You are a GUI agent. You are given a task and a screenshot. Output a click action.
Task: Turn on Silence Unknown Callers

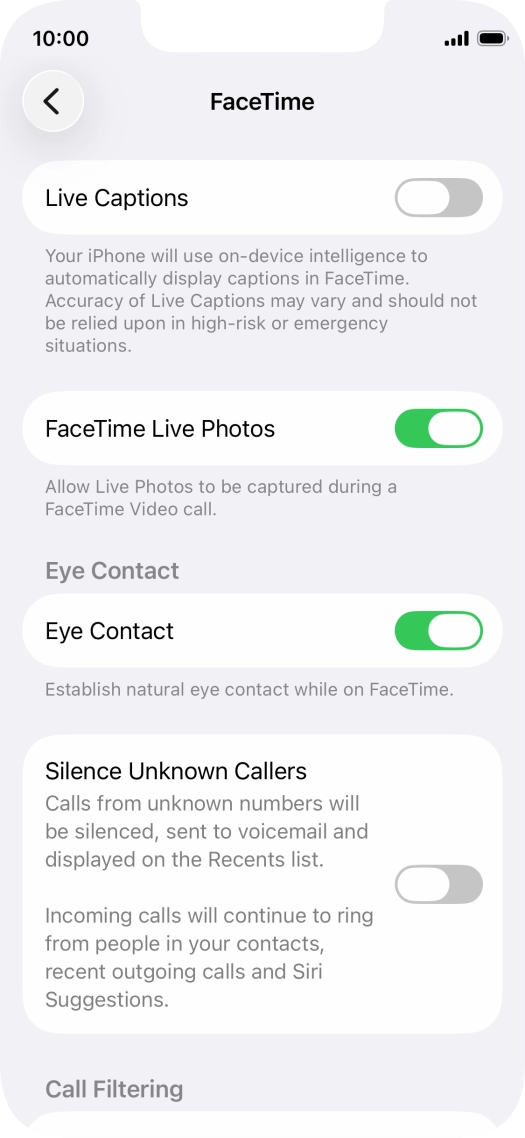point(439,884)
